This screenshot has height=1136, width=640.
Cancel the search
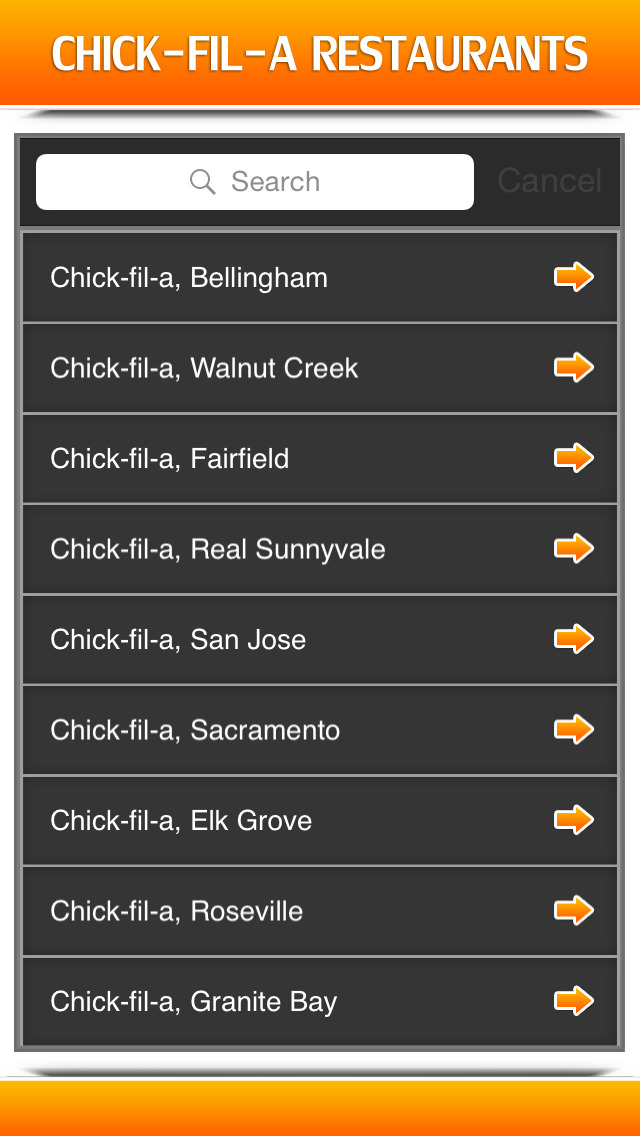click(x=549, y=181)
